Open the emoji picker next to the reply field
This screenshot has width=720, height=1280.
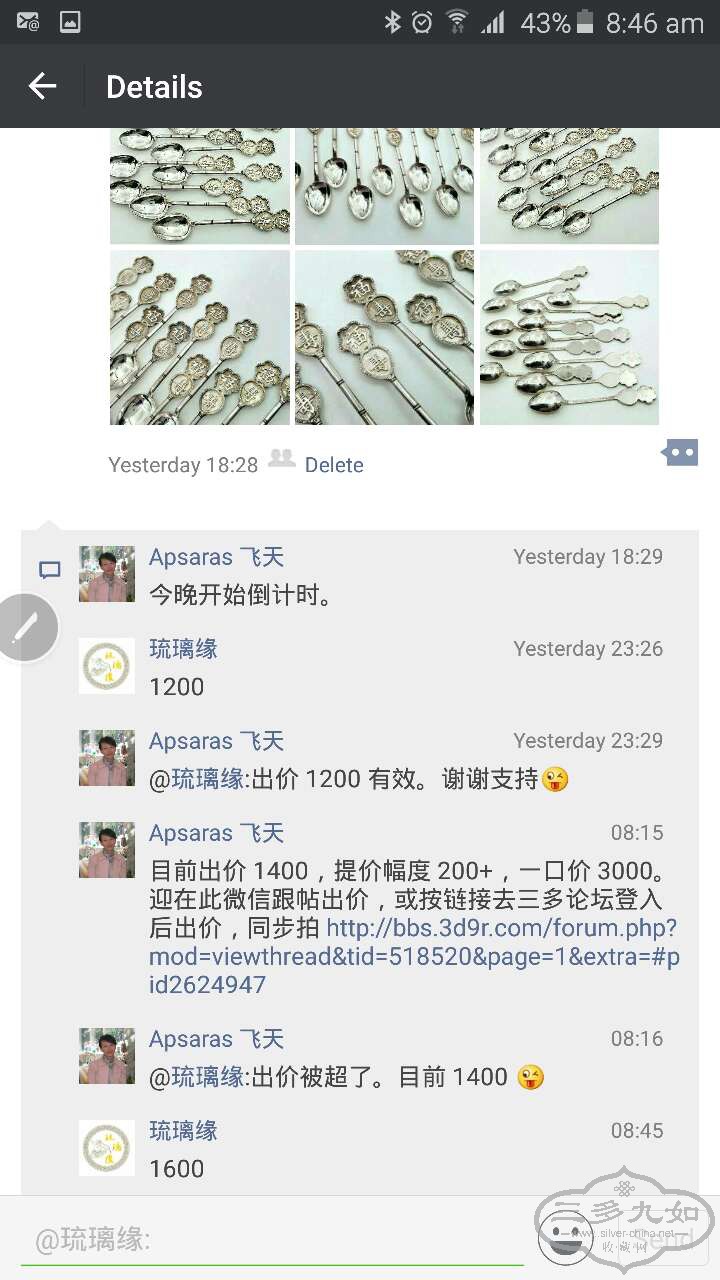[565, 1238]
